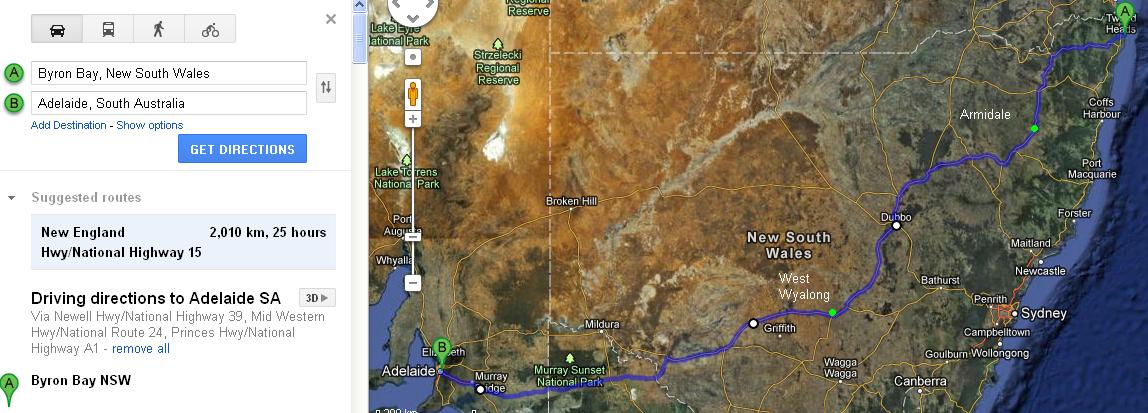The height and width of the screenshot is (413, 1148).
Task: Tap the Add Destination link
Action: coord(68,125)
